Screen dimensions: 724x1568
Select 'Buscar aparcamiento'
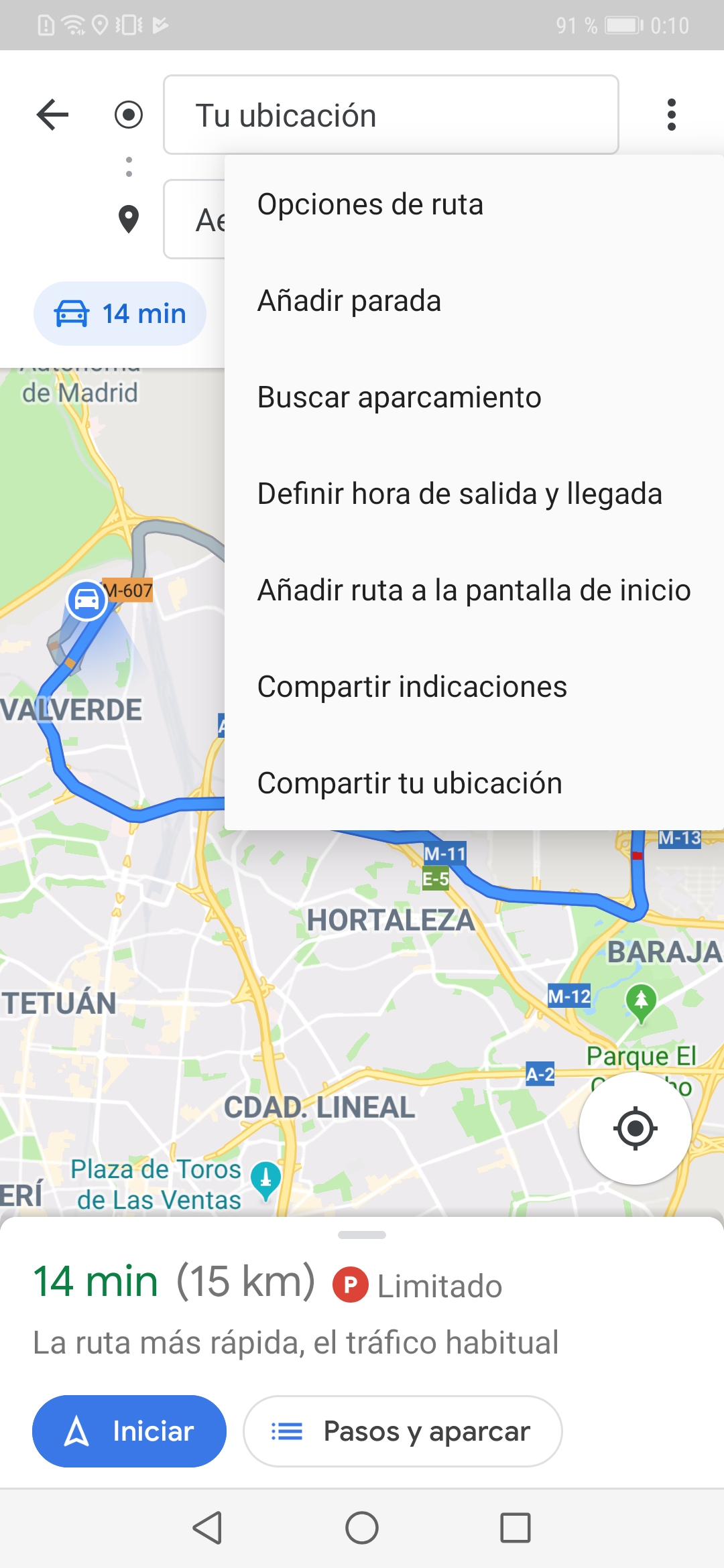(x=399, y=397)
